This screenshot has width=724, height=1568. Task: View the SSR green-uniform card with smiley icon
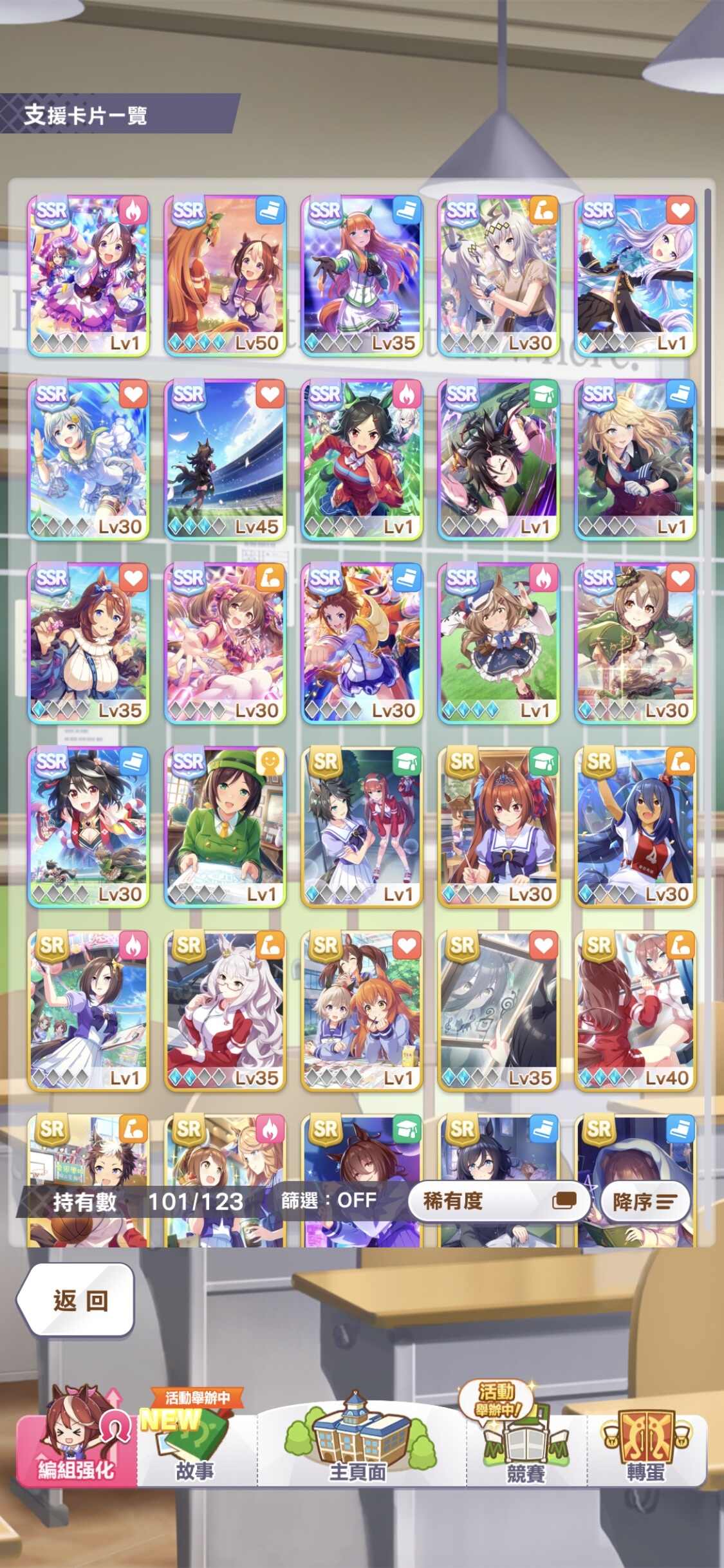point(225,827)
